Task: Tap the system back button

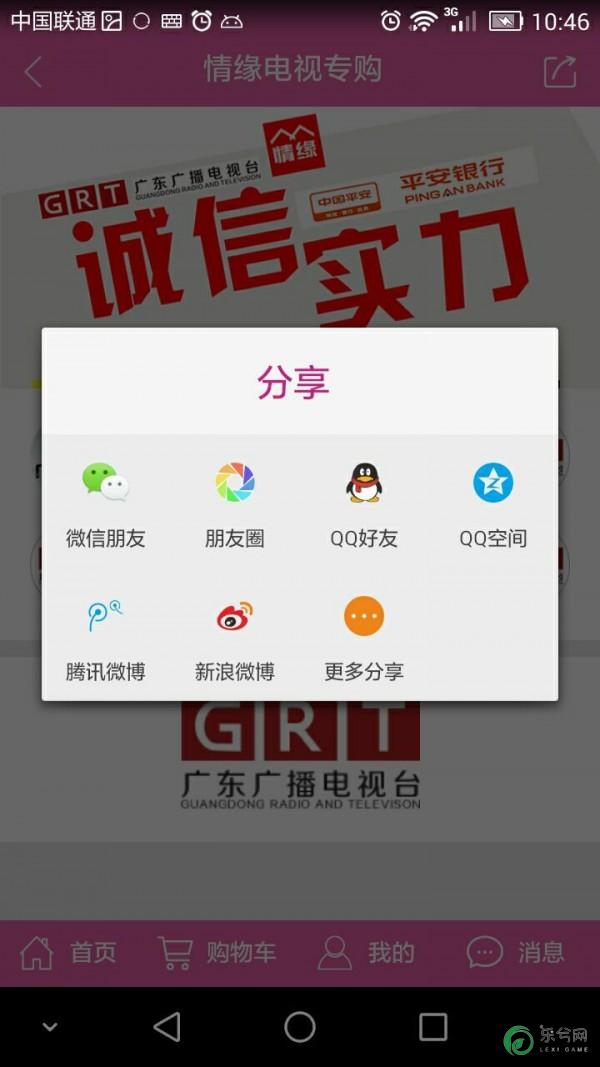Action: pos(167,1026)
